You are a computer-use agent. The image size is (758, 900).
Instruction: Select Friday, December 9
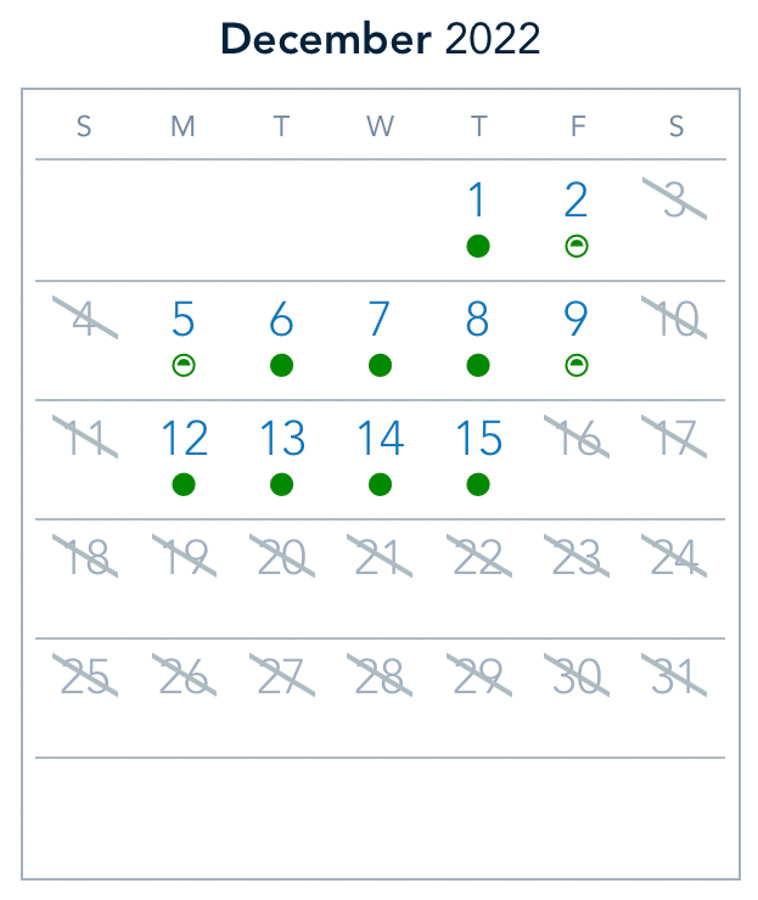pos(576,321)
